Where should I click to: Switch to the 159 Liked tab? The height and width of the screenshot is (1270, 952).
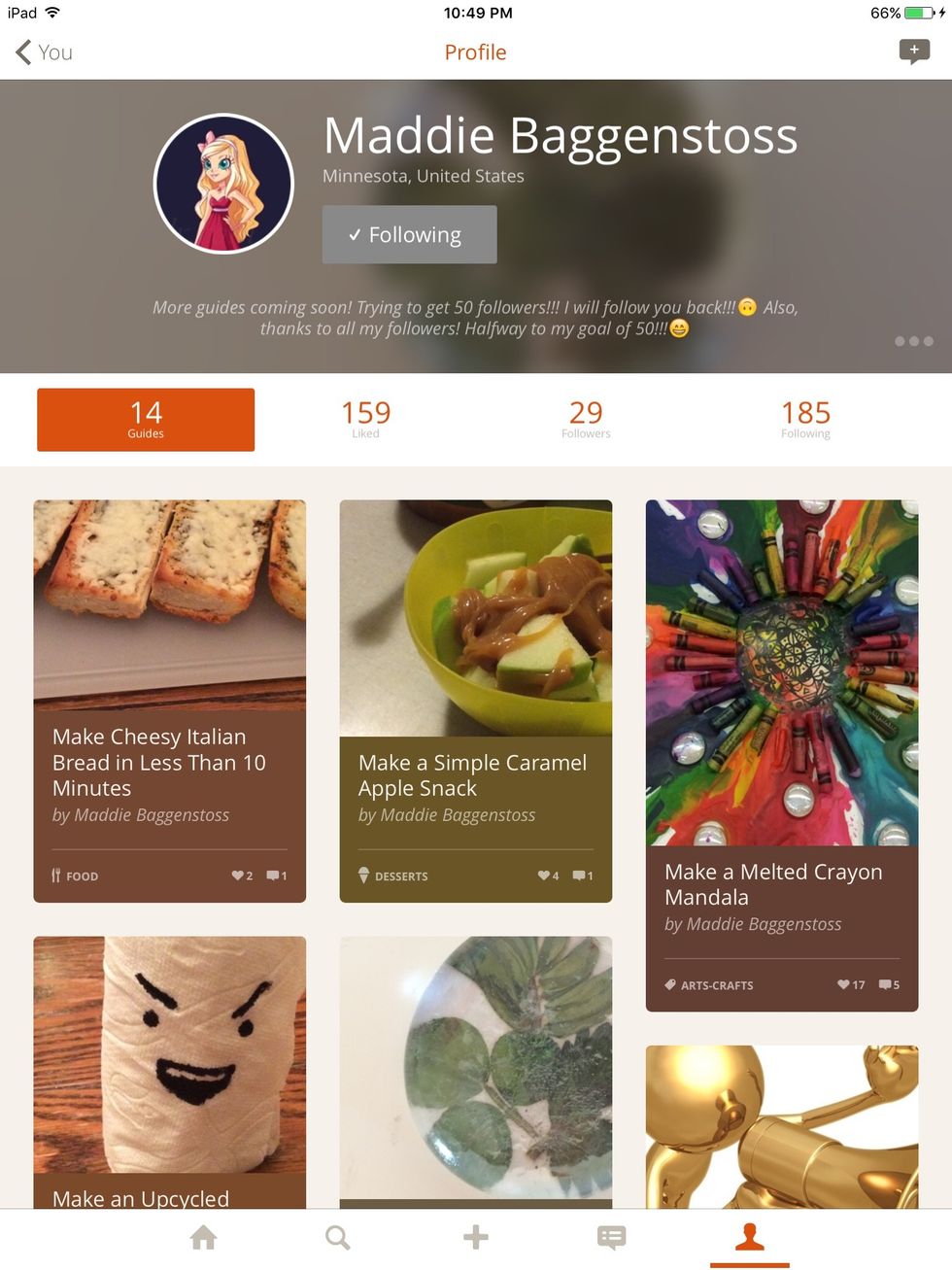365,420
